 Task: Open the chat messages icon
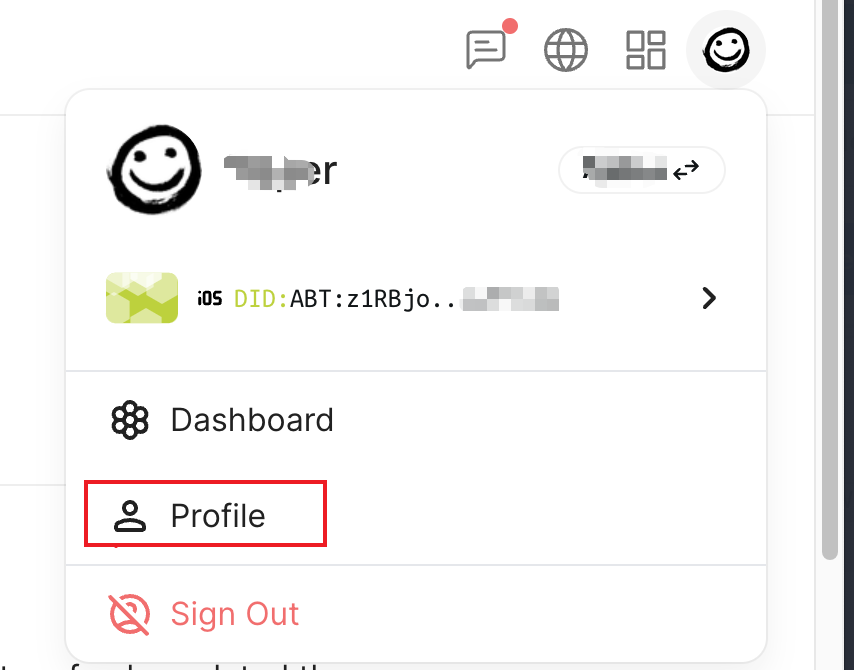[x=487, y=50]
